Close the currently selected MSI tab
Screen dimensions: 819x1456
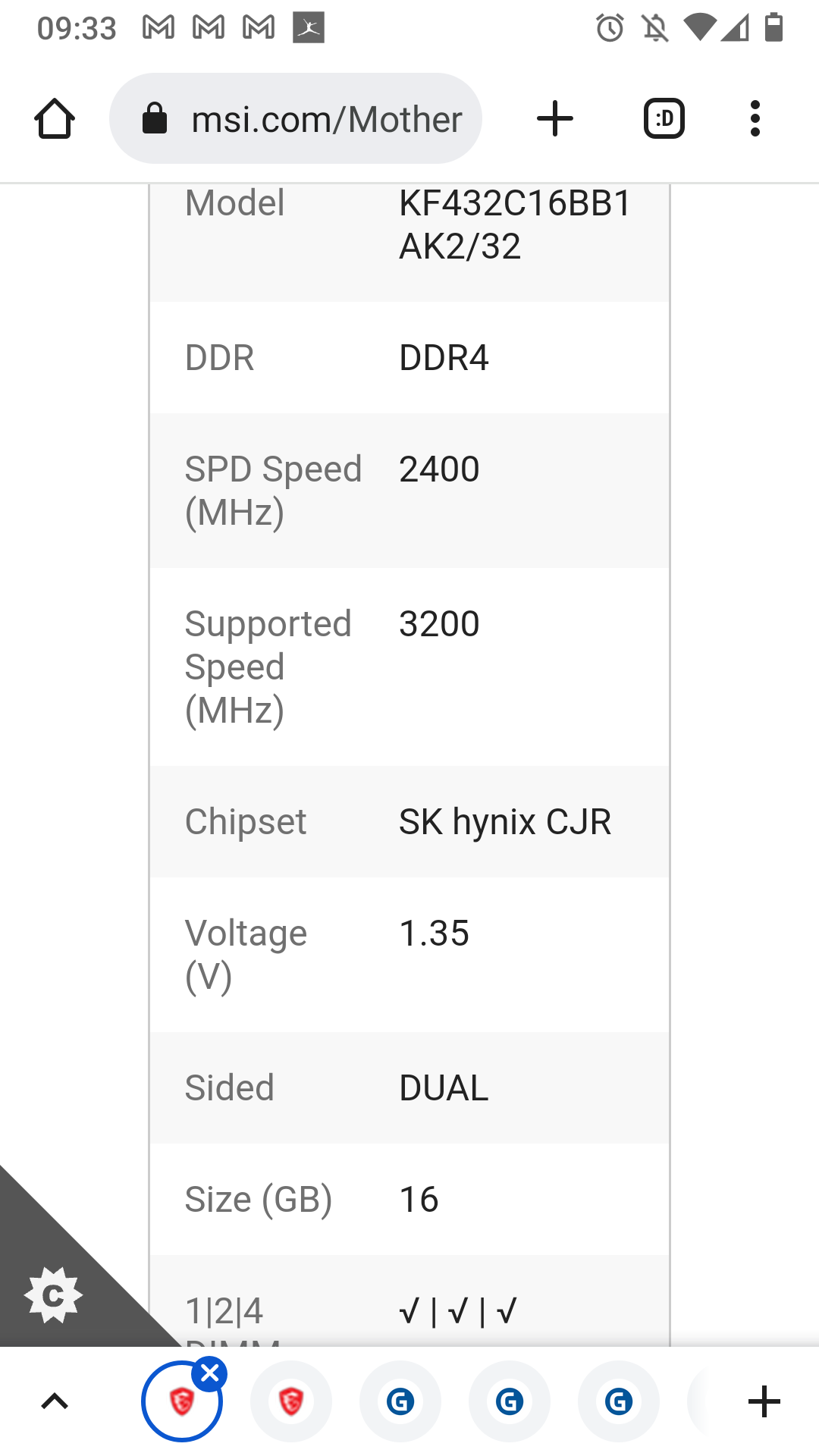210,1374
